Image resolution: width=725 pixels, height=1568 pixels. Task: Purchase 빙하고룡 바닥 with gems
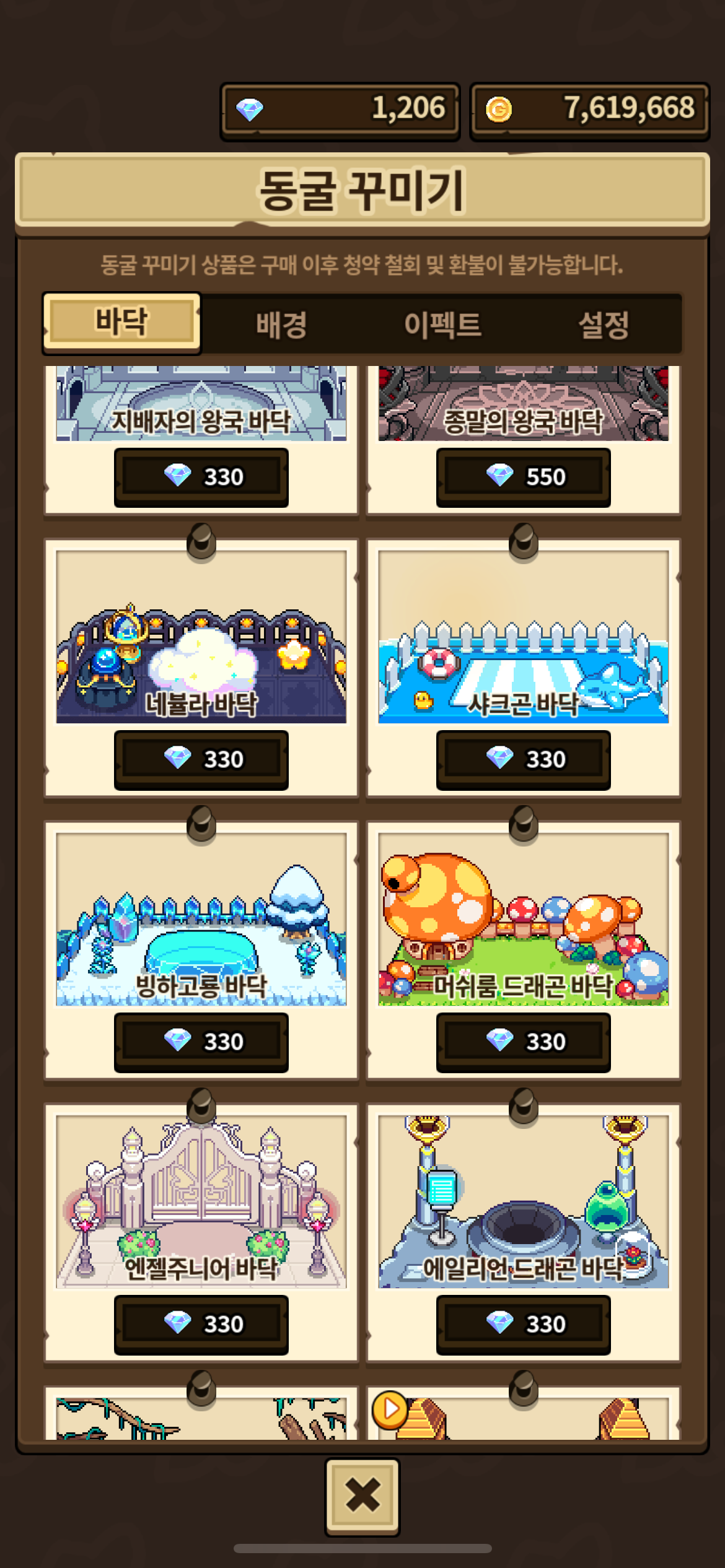point(201,1042)
